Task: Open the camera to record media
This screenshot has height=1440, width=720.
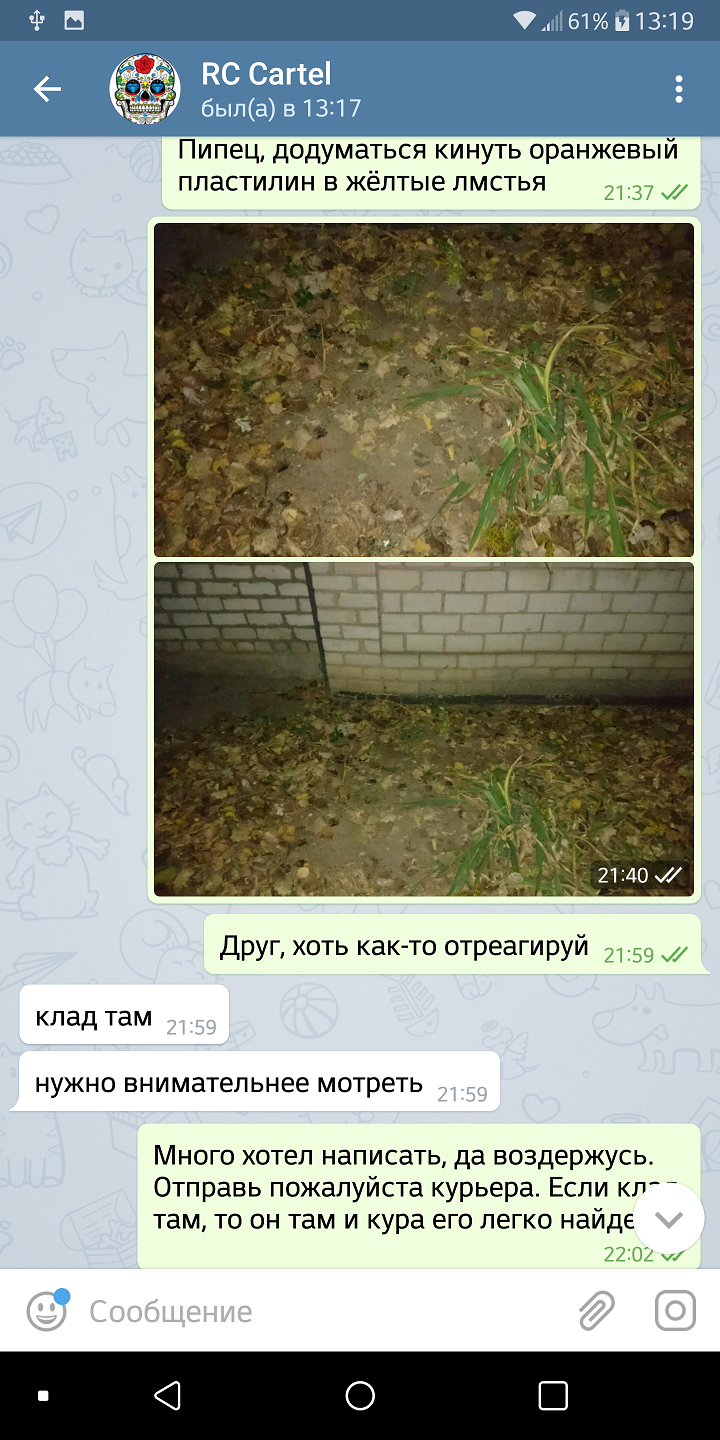Action: [675, 1311]
